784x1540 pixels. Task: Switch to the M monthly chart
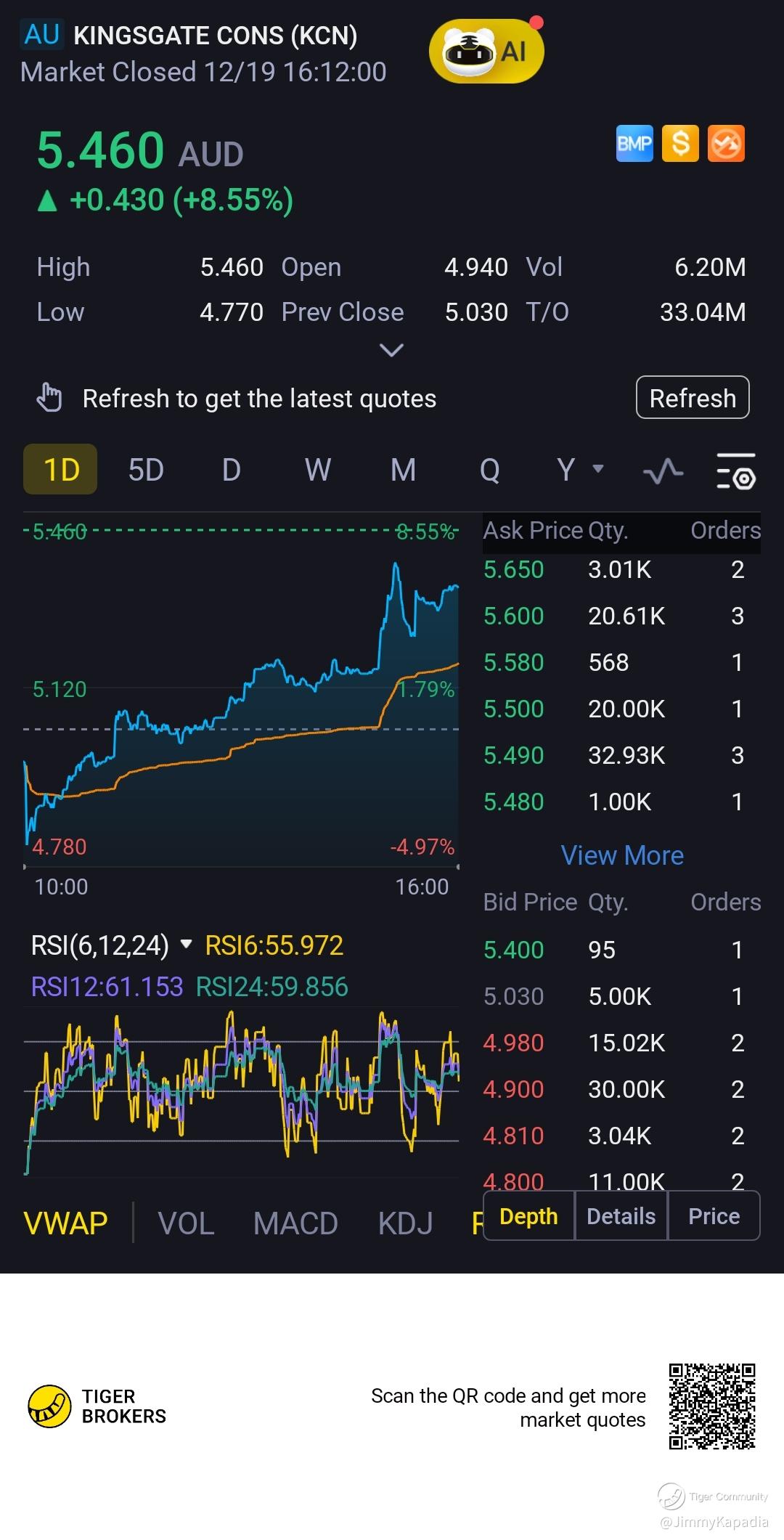[403, 470]
